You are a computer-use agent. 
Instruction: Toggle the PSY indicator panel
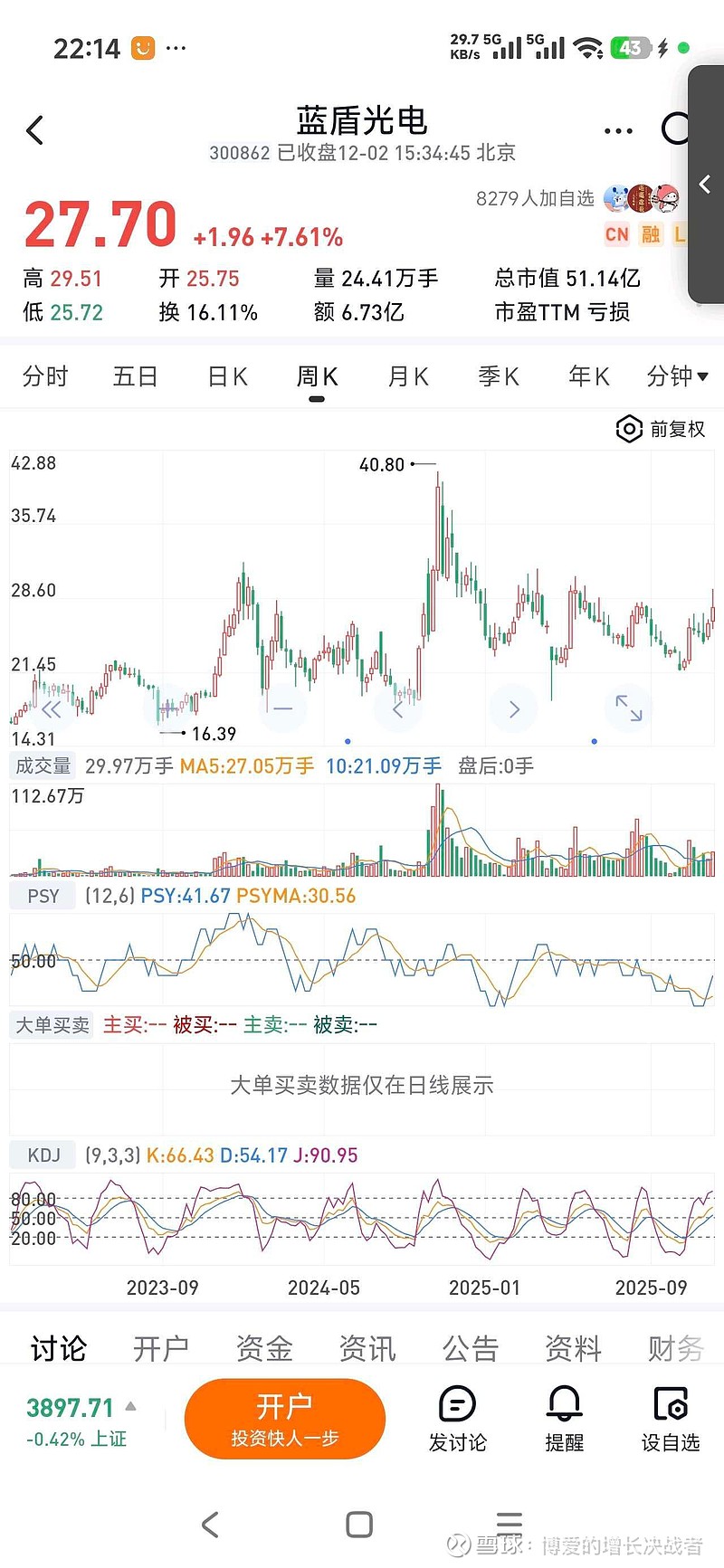[42, 895]
